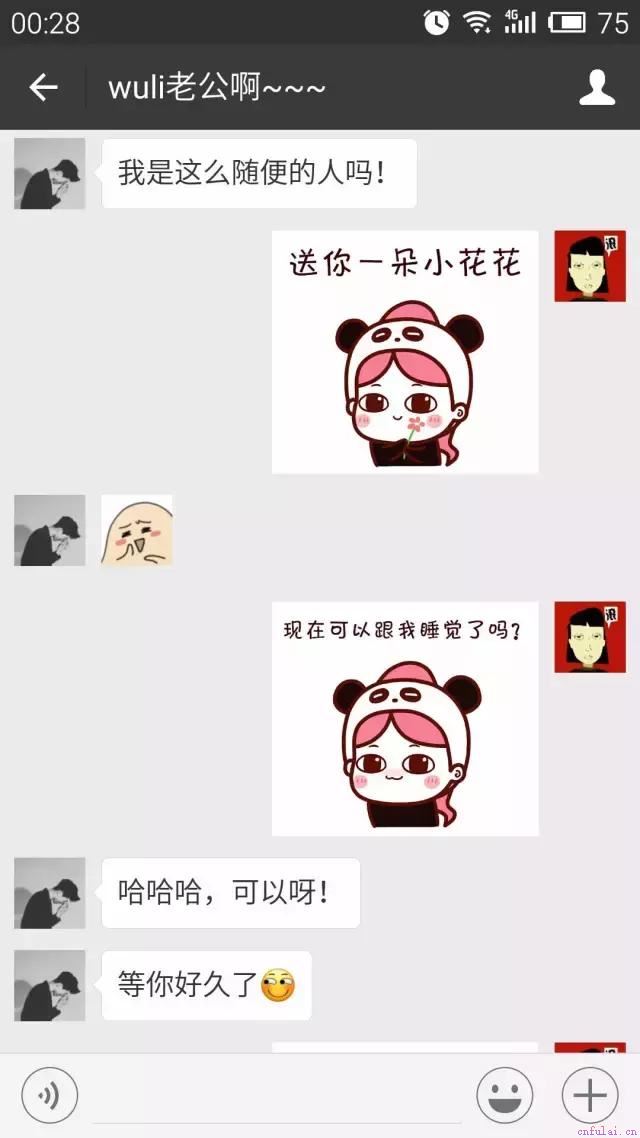View the small face sticker received
This screenshot has height=1138, width=640.
coord(137,530)
